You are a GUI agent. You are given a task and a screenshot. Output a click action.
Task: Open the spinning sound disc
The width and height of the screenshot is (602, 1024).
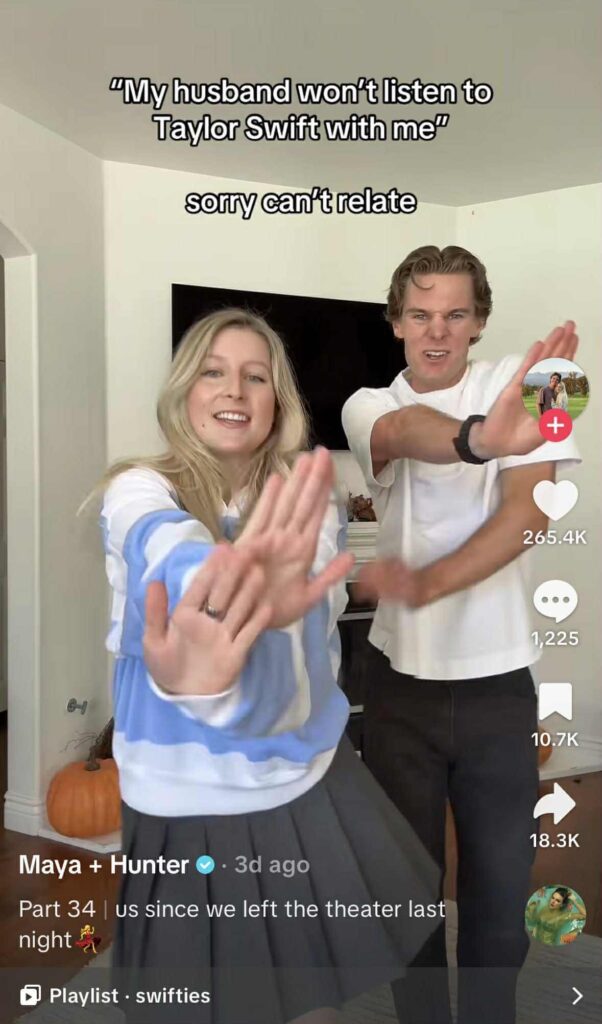[x=555, y=915]
